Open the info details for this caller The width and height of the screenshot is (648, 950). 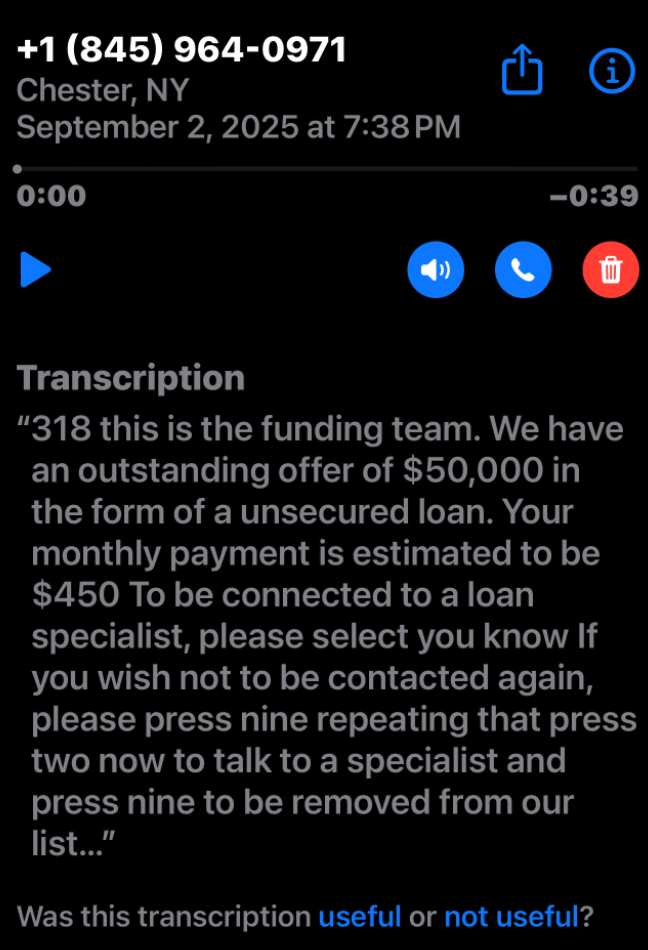click(612, 70)
